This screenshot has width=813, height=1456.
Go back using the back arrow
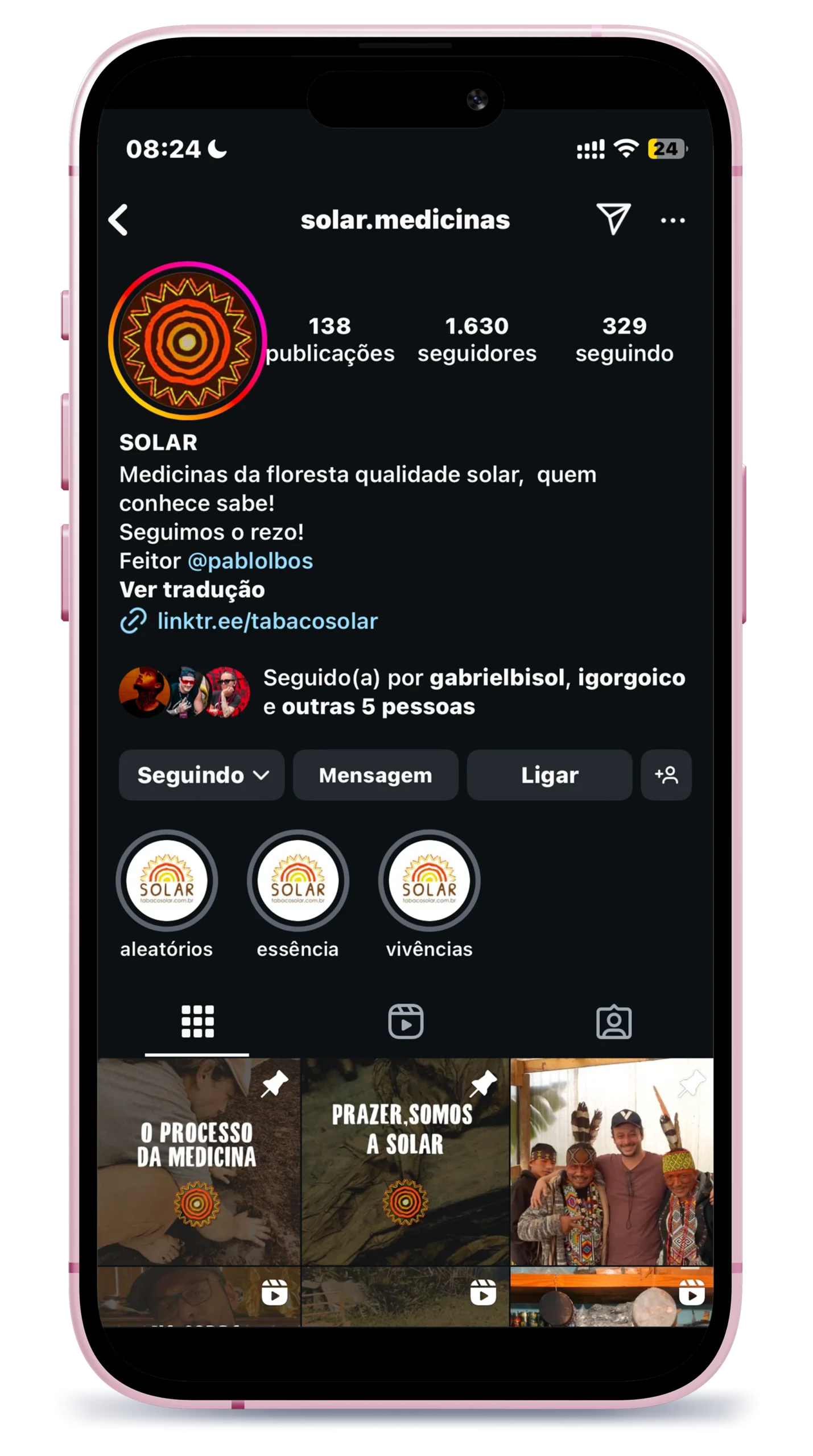[x=118, y=220]
